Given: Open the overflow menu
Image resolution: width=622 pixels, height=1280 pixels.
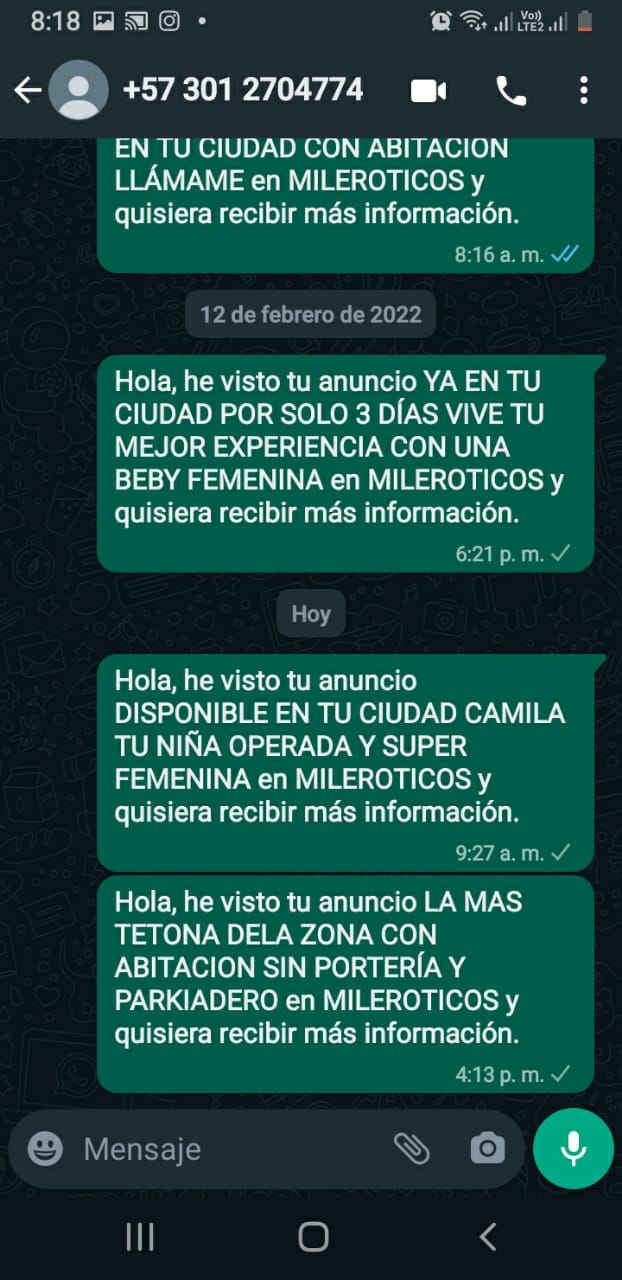Looking at the screenshot, I should pos(584,91).
